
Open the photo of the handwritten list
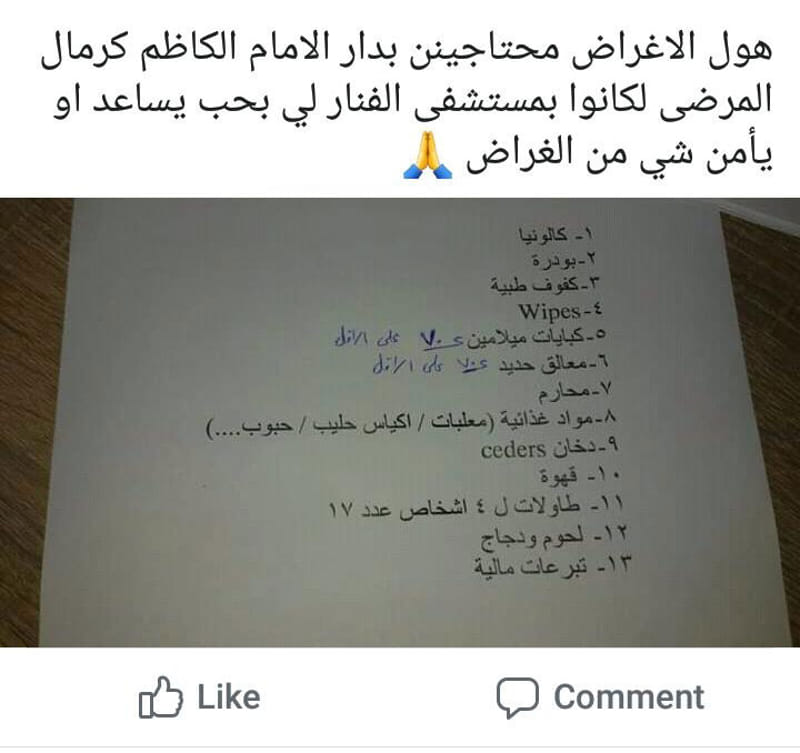(400, 422)
